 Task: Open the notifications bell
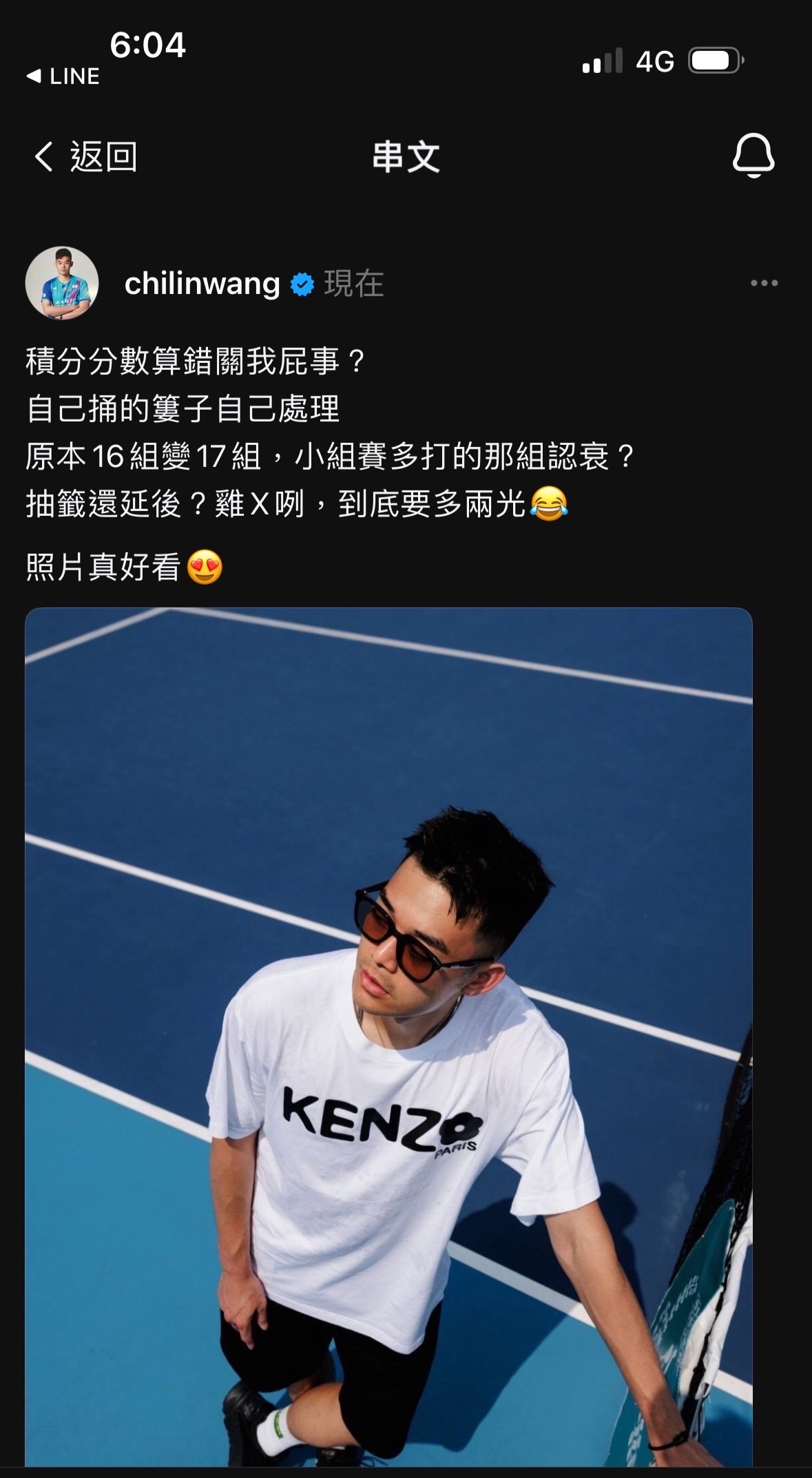(x=753, y=156)
